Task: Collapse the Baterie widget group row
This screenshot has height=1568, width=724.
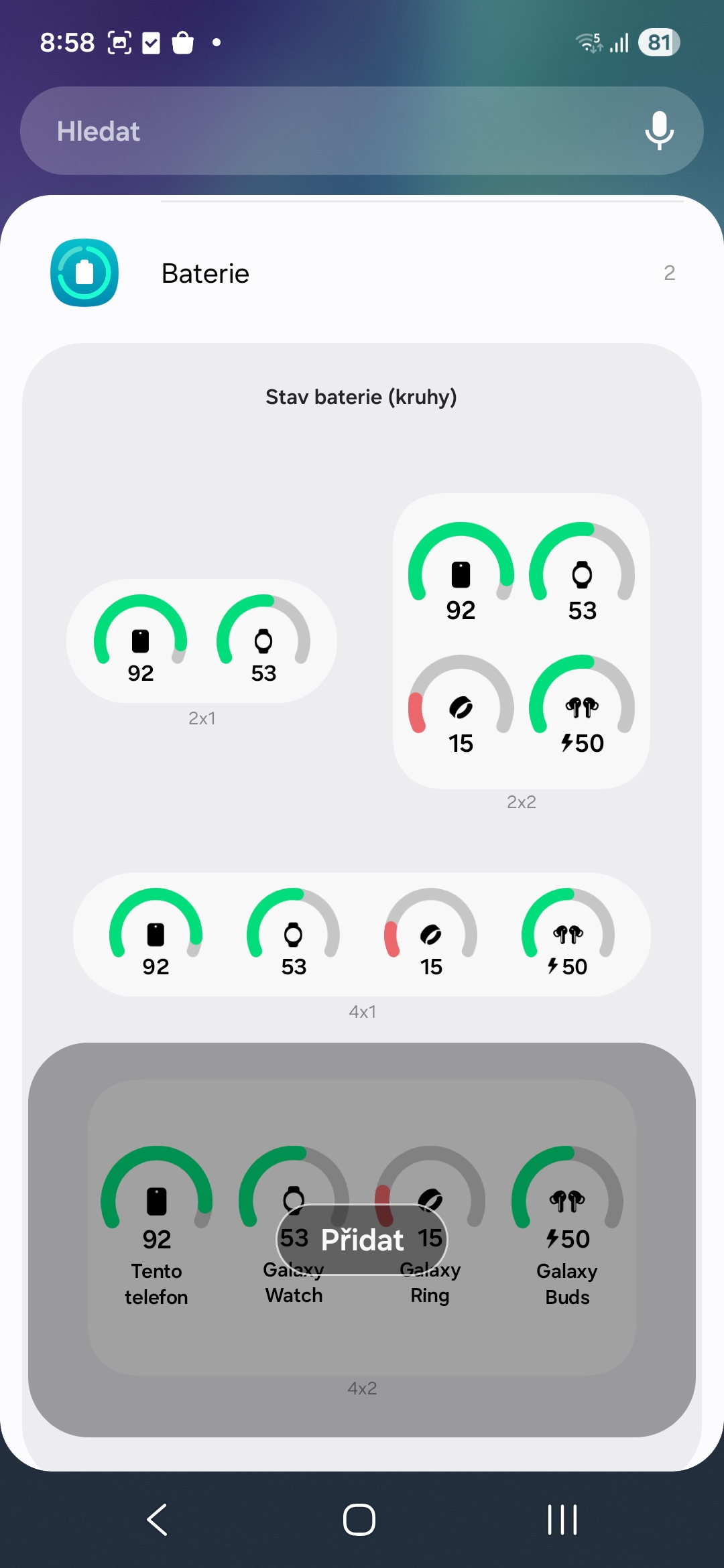Action: [x=362, y=273]
